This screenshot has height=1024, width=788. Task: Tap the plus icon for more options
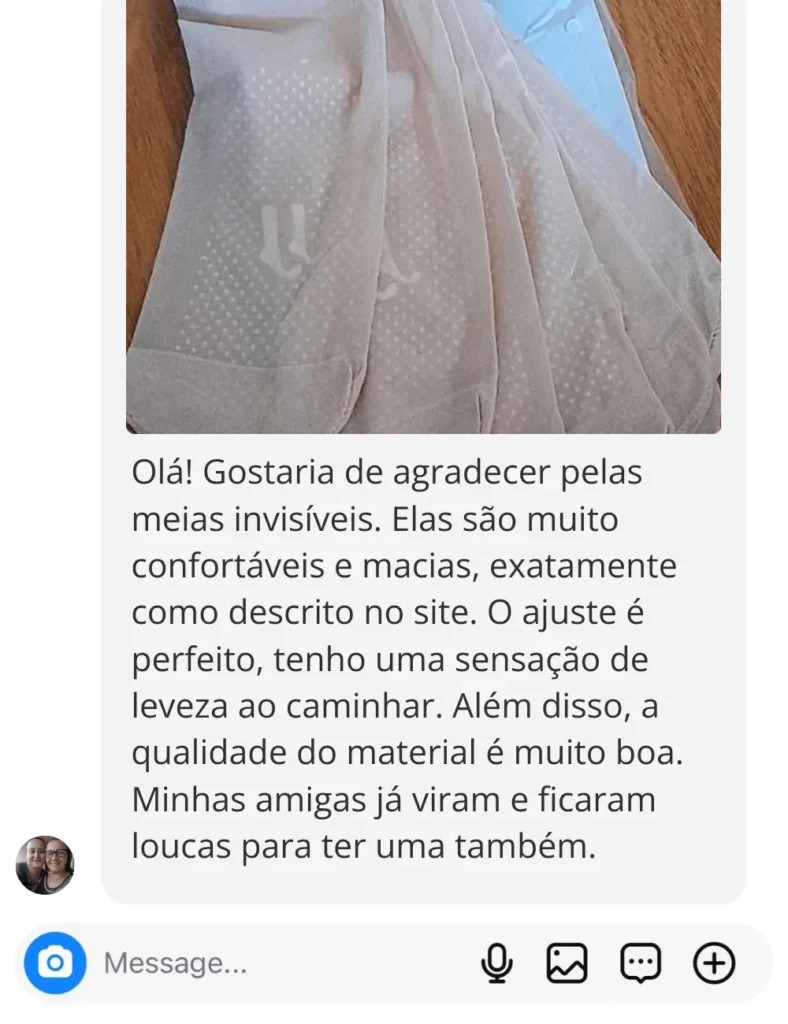[714, 963]
